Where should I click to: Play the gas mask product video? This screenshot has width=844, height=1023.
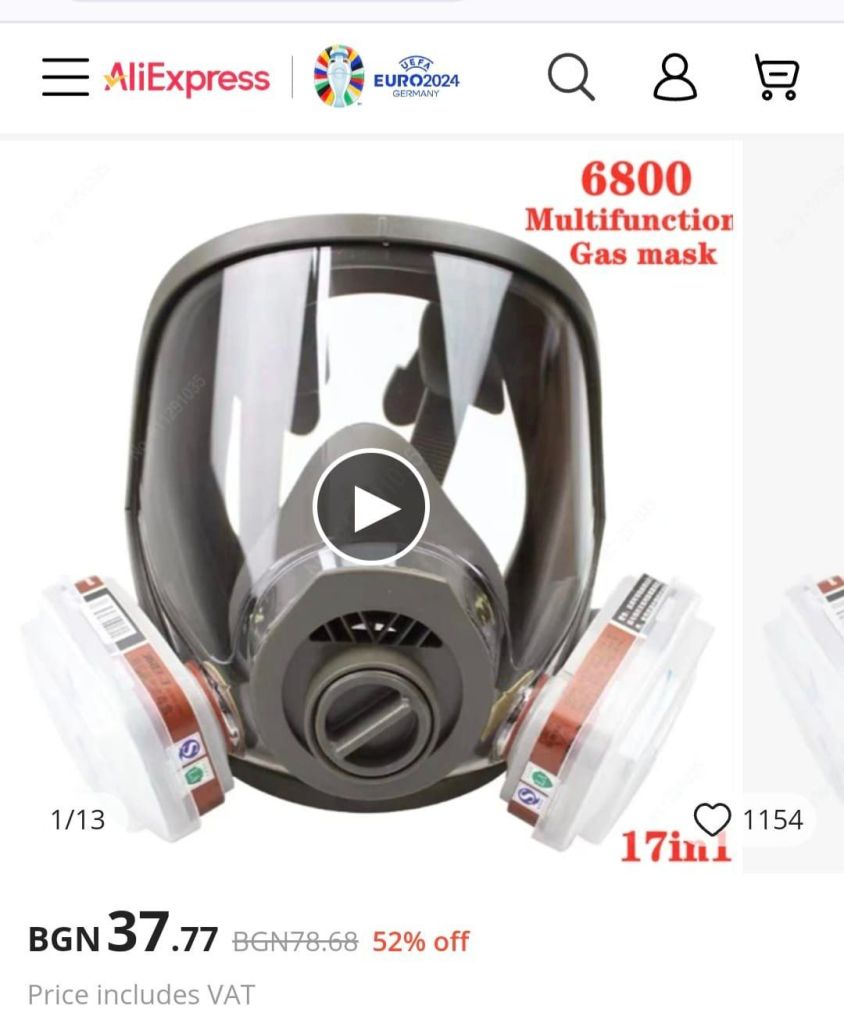pyautogui.click(x=371, y=507)
